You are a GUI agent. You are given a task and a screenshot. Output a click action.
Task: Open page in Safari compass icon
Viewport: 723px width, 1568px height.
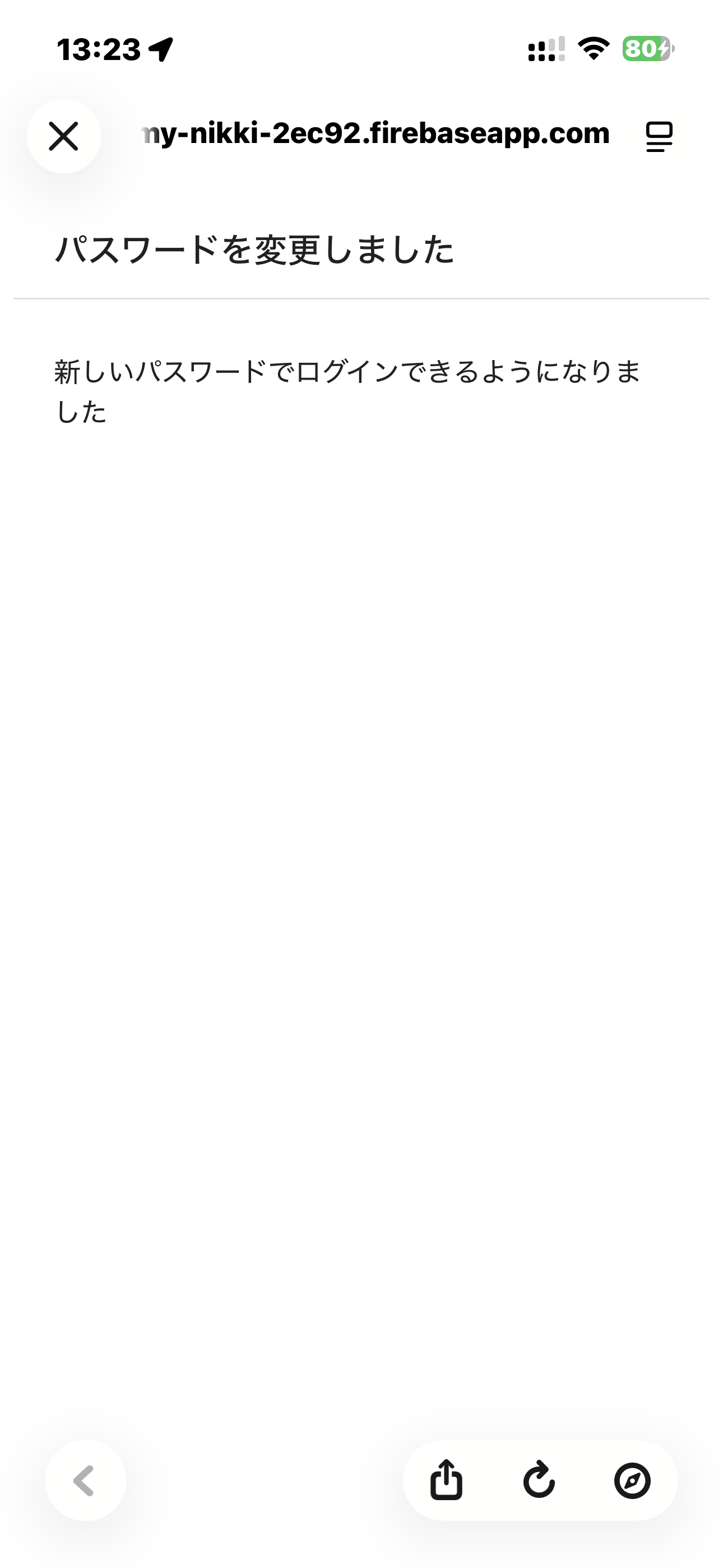click(632, 1481)
